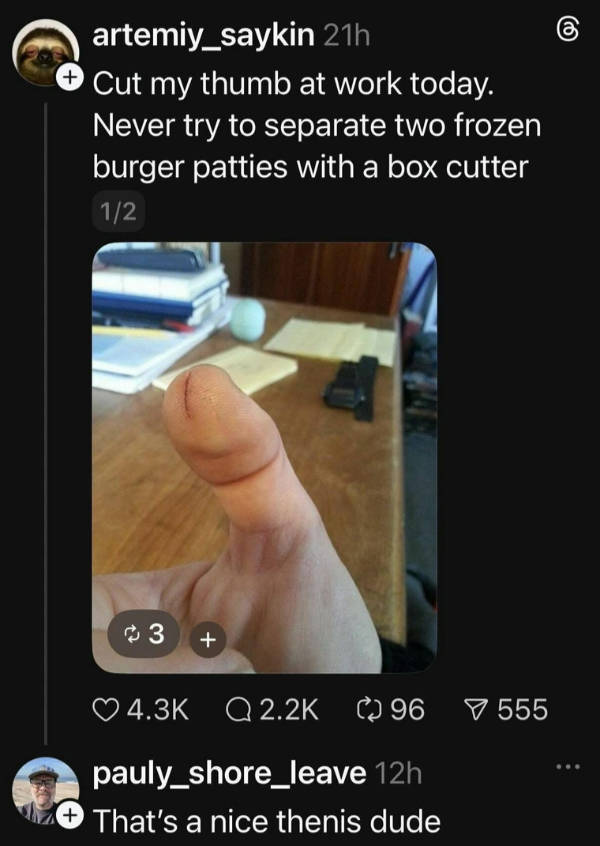Open artemiy_saykin's profile from username

coord(204,36)
